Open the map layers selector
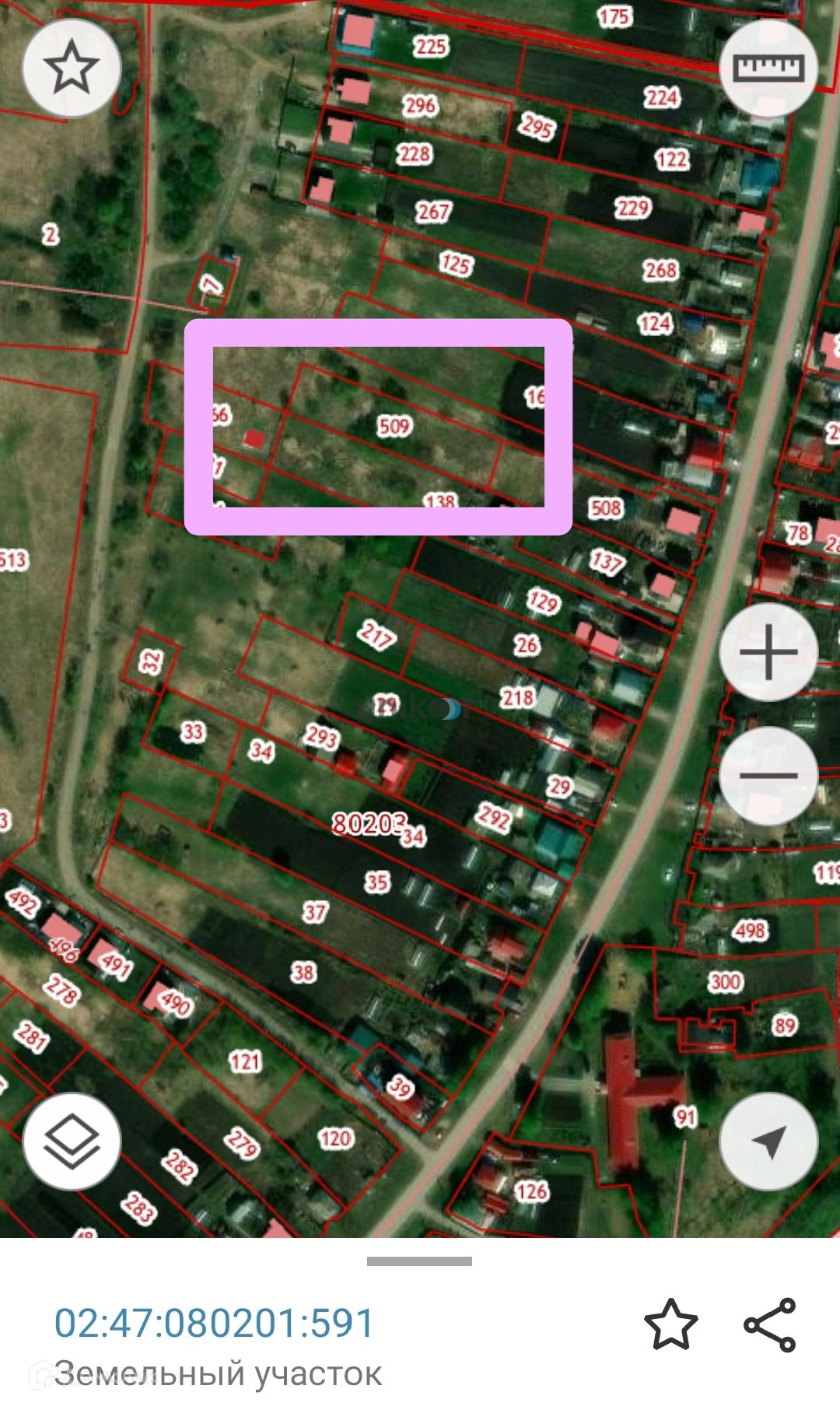This screenshot has width=840, height=1410. click(x=72, y=1142)
